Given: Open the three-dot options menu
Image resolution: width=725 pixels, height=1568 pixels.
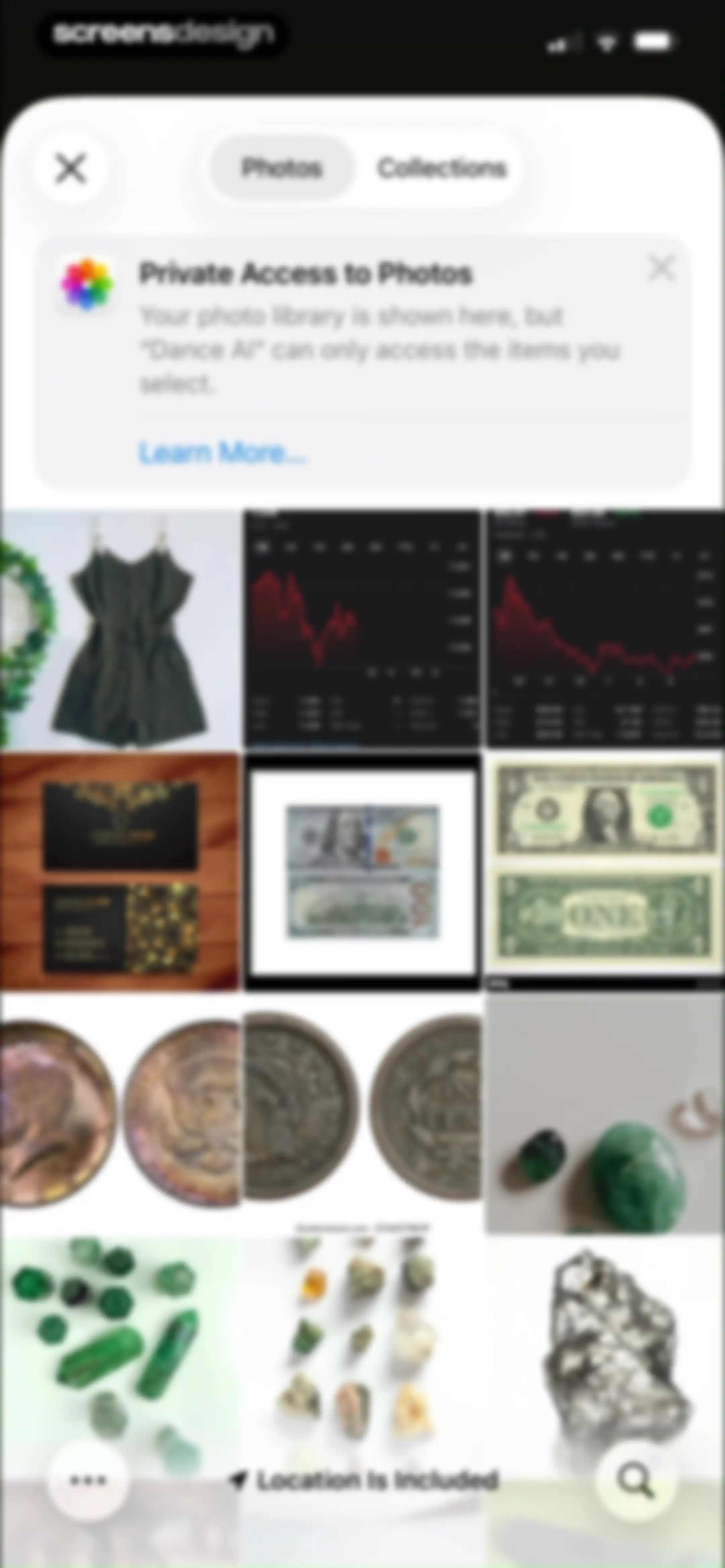Looking at the screenshot, I should coord(88,1480).
